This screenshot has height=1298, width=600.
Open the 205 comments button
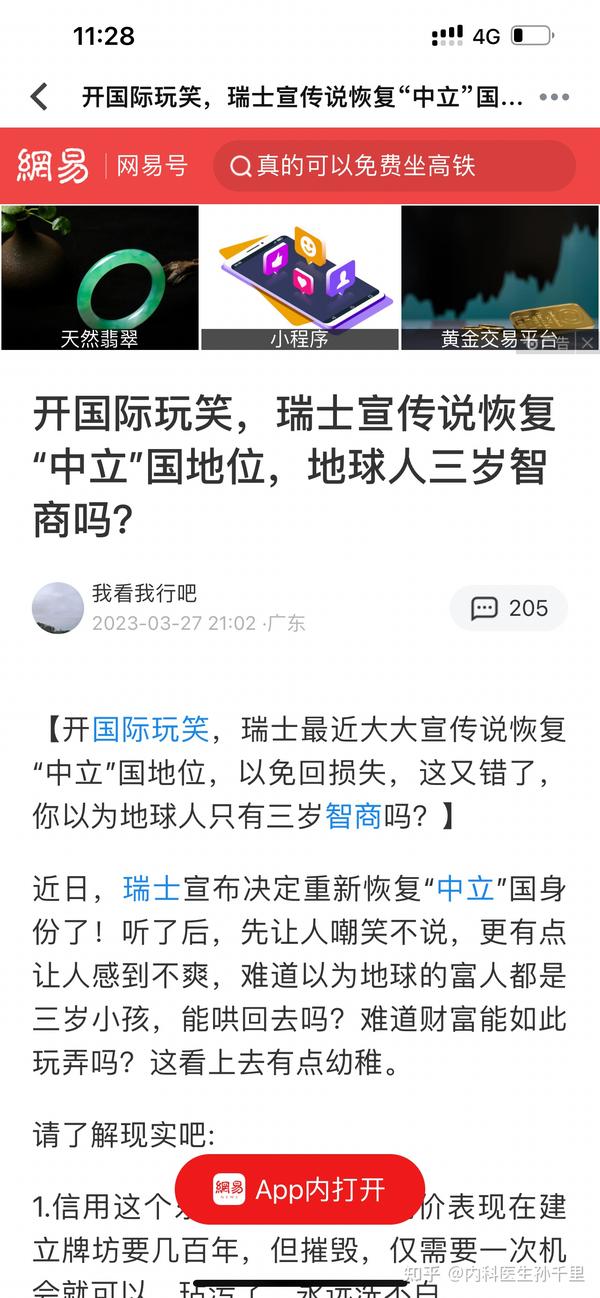(508, 608)
